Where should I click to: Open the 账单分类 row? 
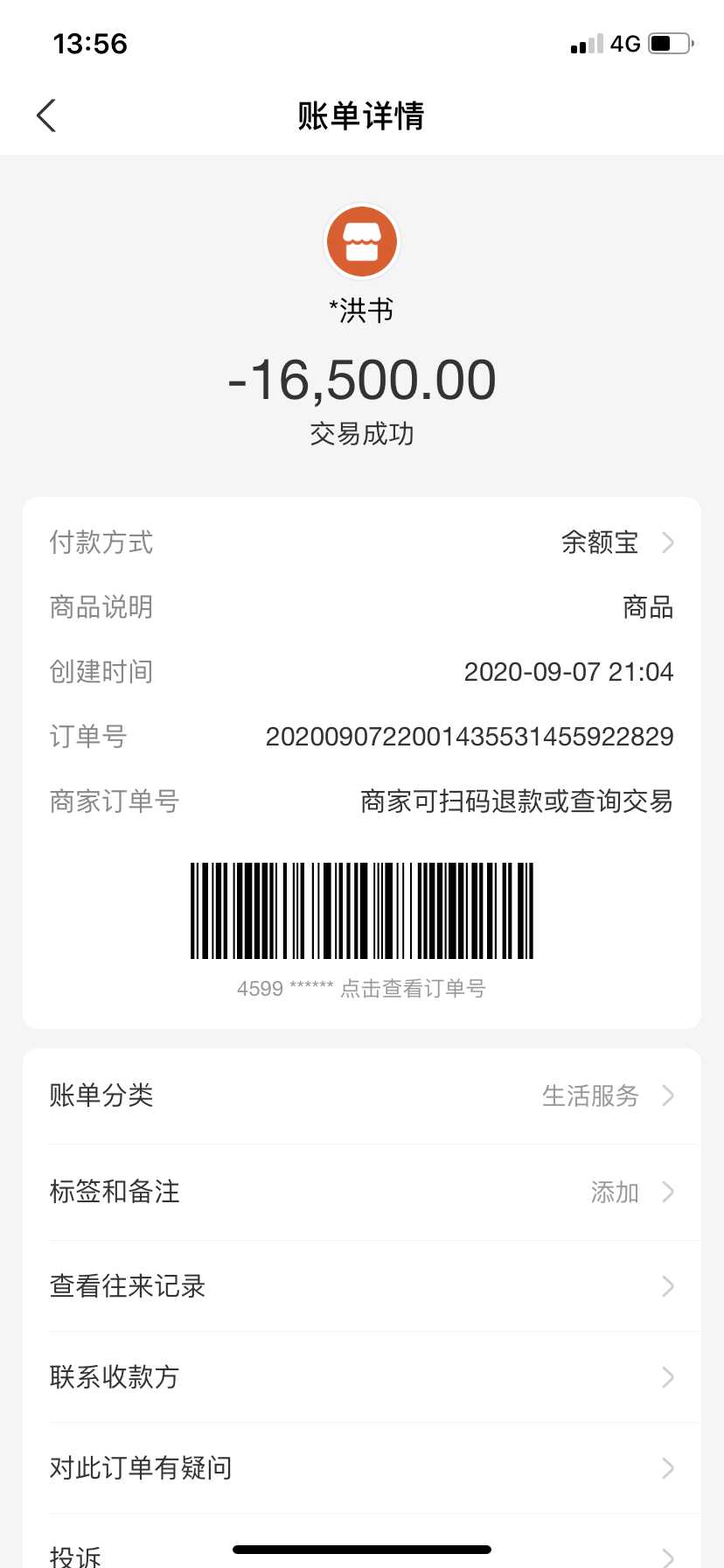click(362, 1095)
